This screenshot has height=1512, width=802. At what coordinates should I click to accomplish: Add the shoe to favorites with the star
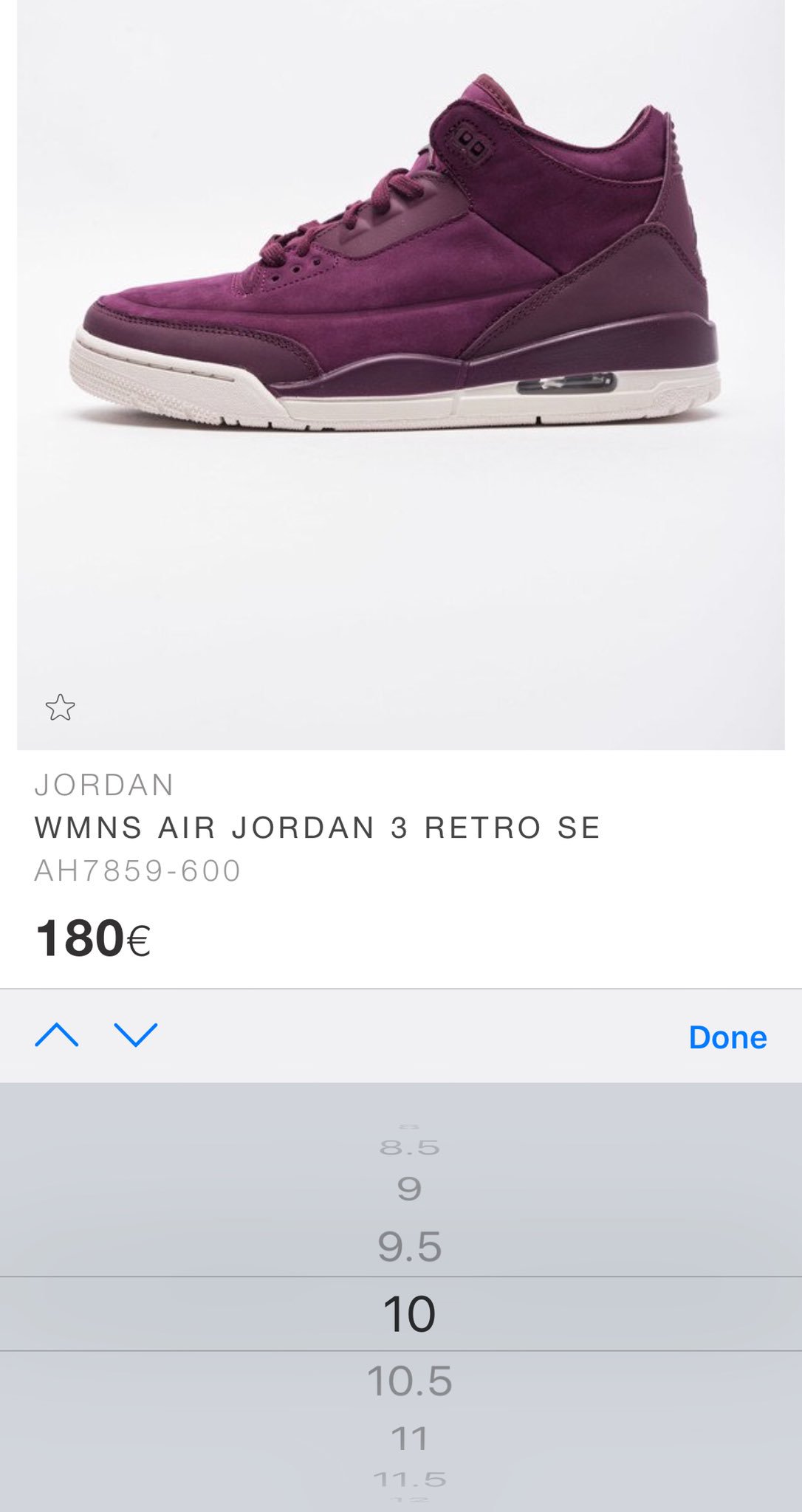click(60, 707)
